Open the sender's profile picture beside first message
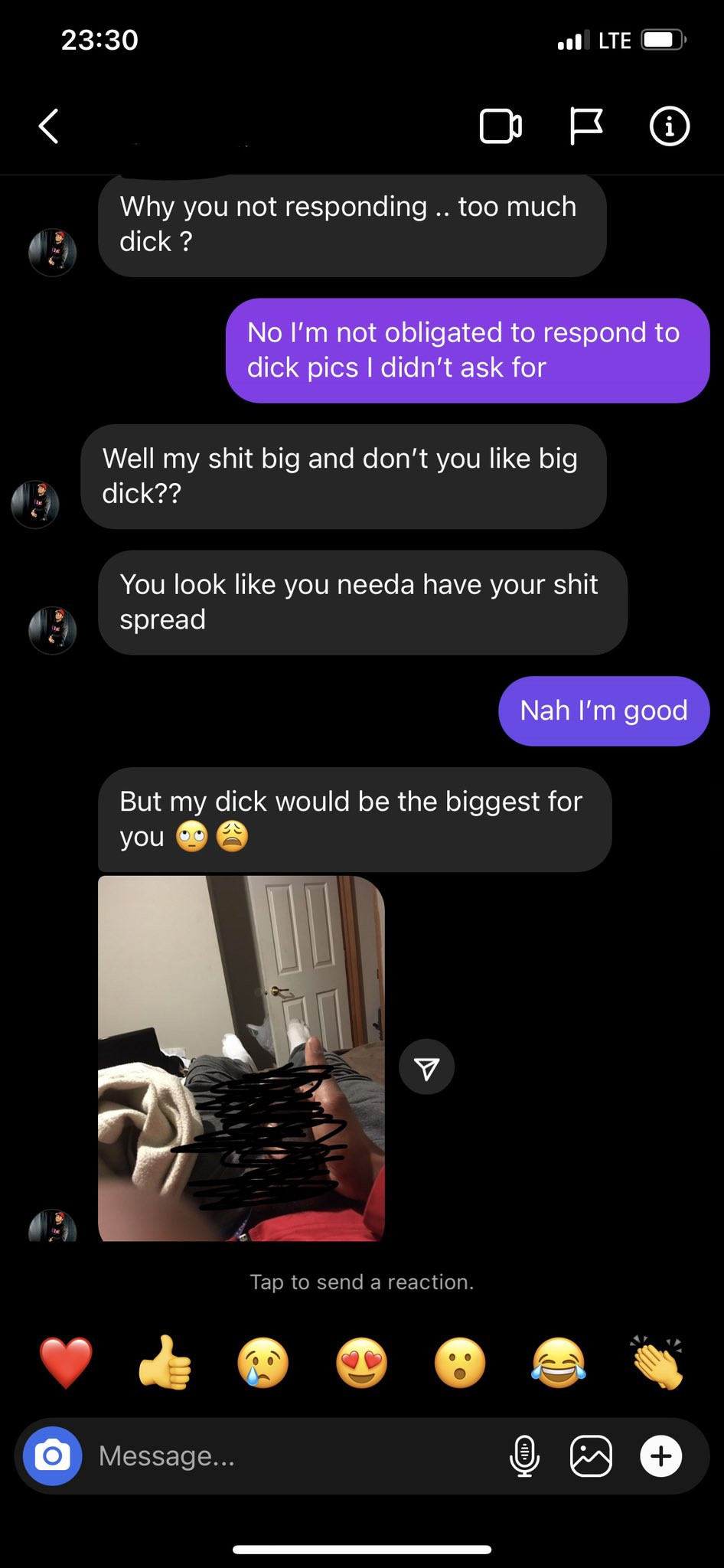This screenshot has height=1568, width=724. tap(52, 252)
